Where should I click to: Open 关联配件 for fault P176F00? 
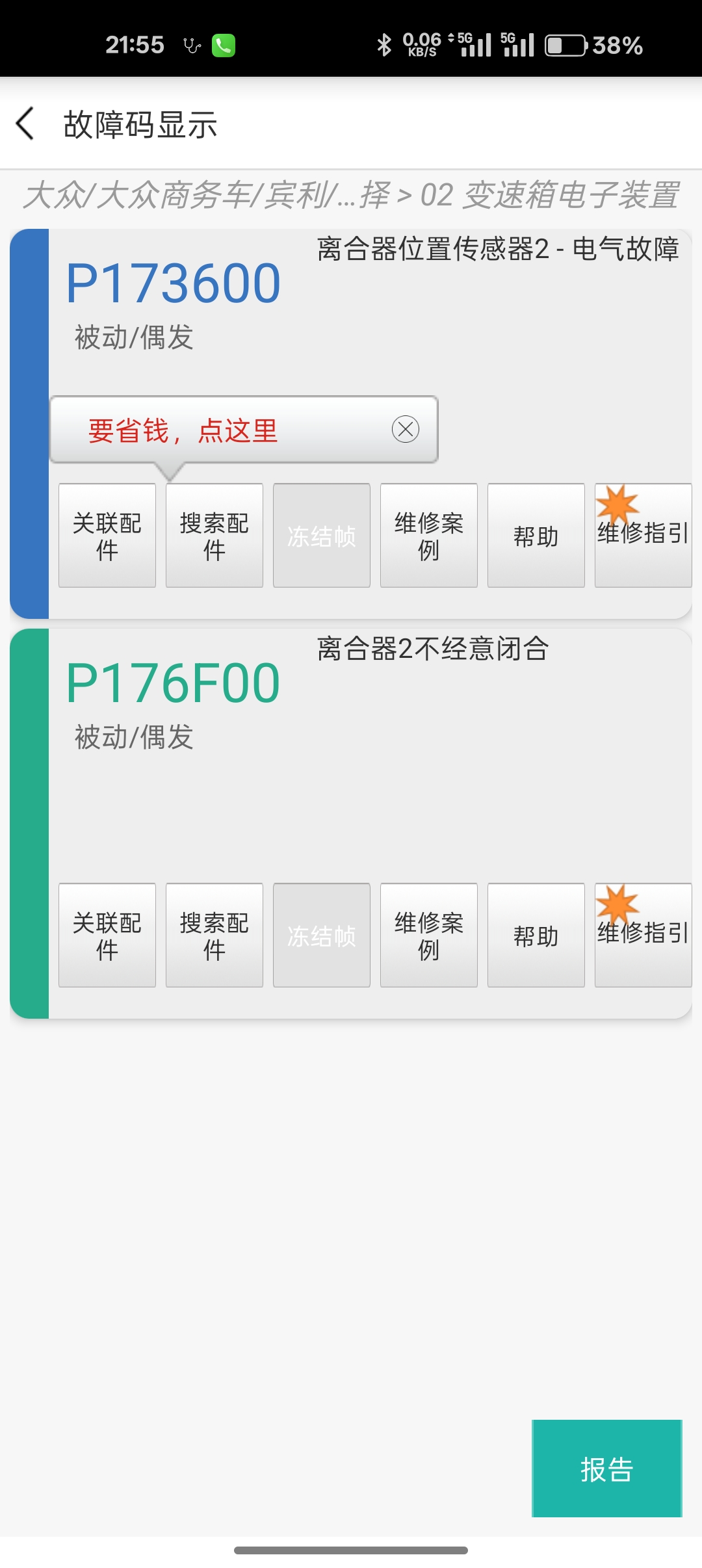pyautogui.click(x=107, y=935)
